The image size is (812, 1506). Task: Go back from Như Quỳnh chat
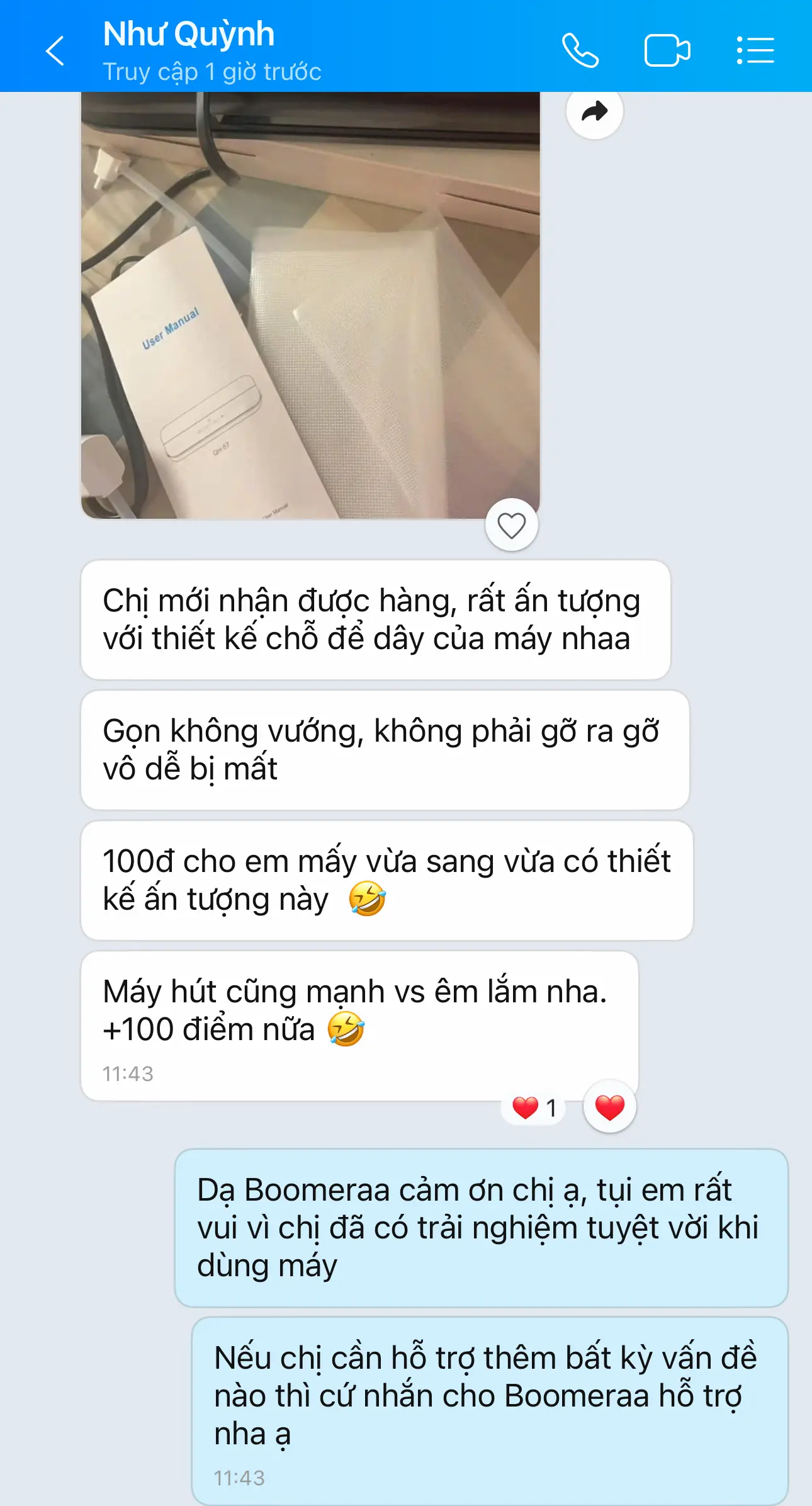(55, 50)
